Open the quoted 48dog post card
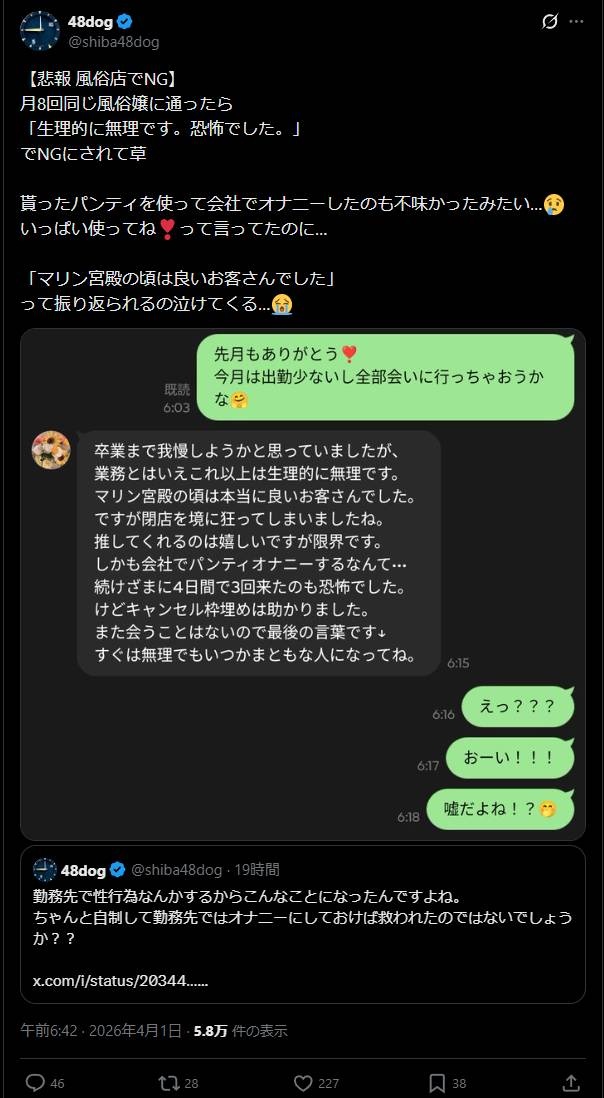This screenshot has width=604, height=1098. (x=302, y=923)
